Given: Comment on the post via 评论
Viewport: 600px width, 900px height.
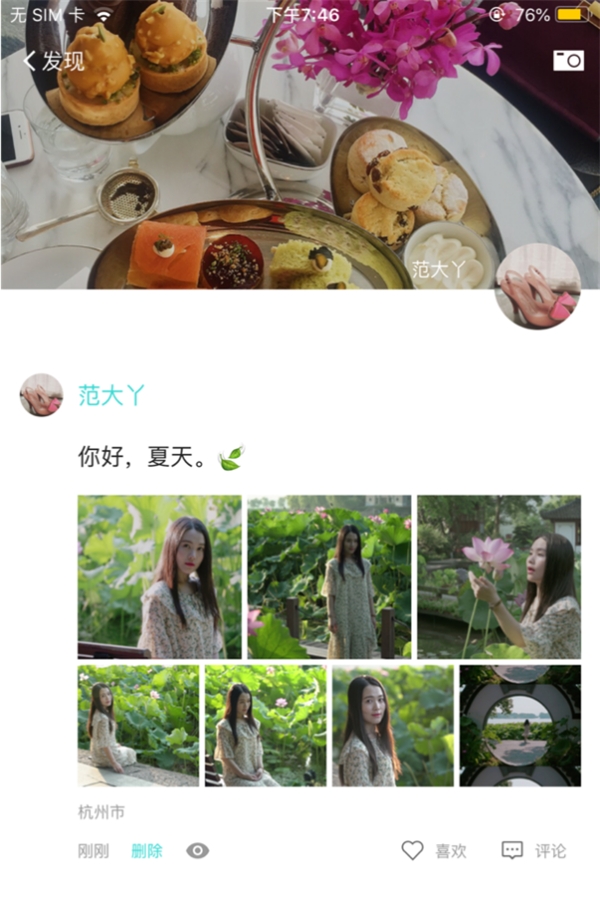Looking at the screenshot, I should click(534, 851).
